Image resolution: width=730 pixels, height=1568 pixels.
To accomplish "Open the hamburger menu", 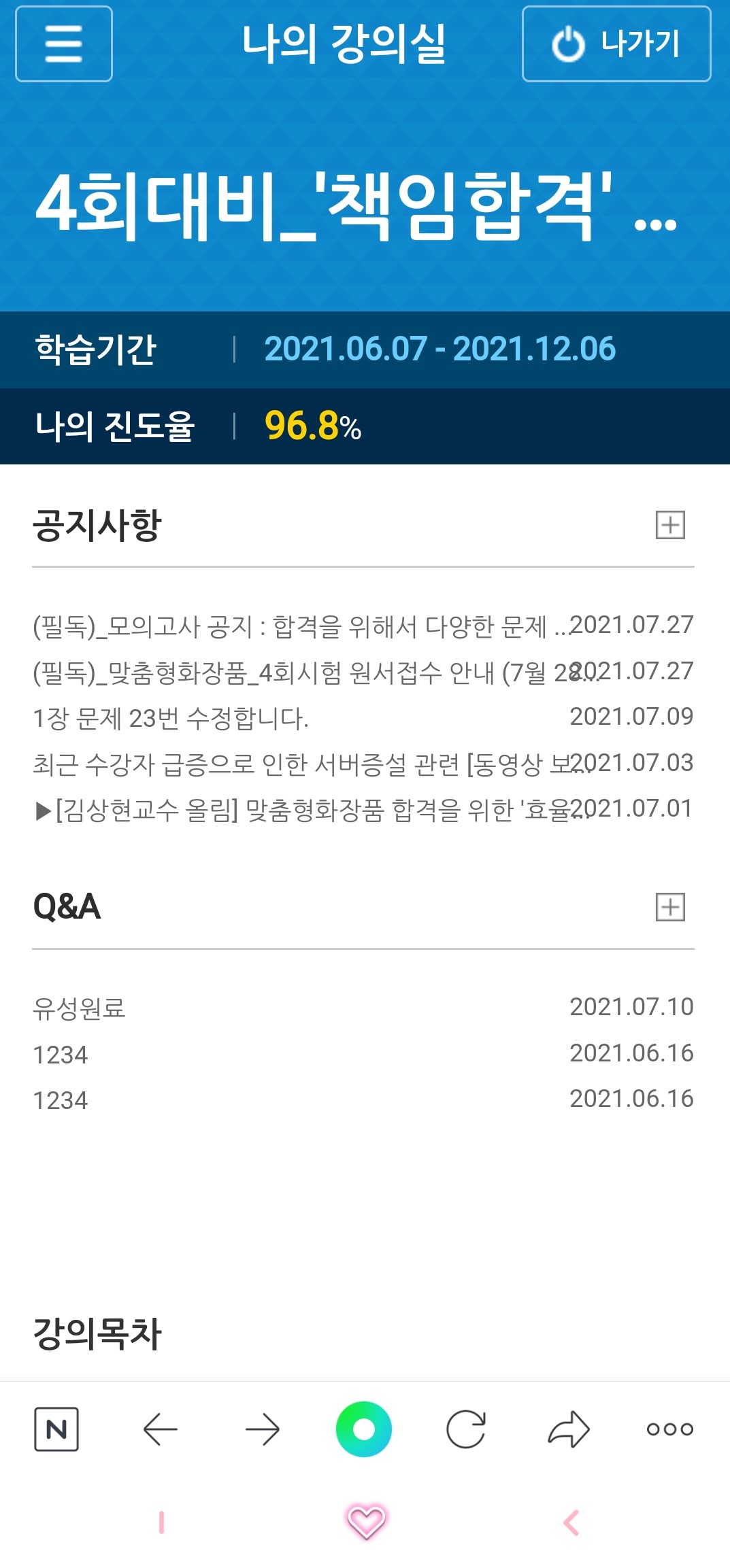I will point(64,44).
